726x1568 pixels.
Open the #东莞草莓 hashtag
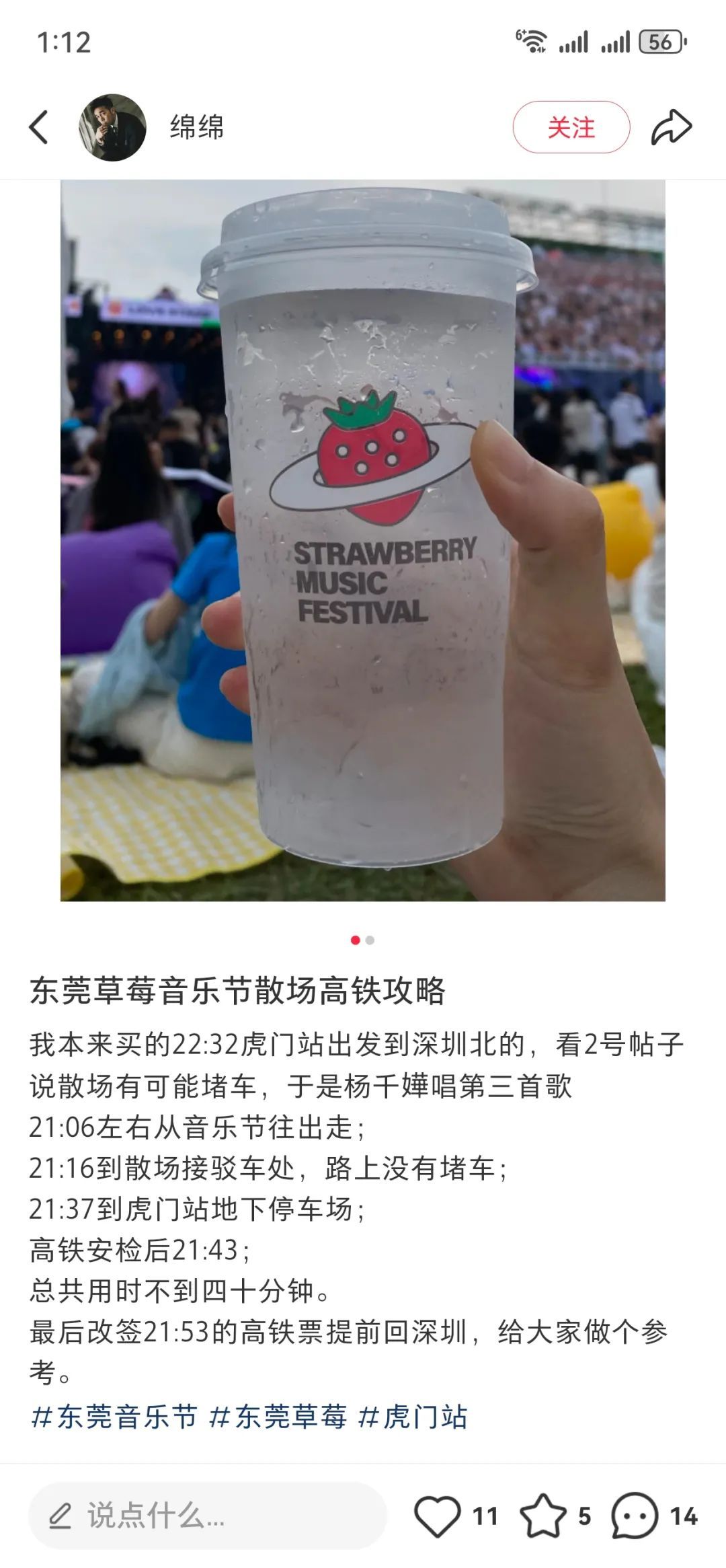tap(278, 1417)
